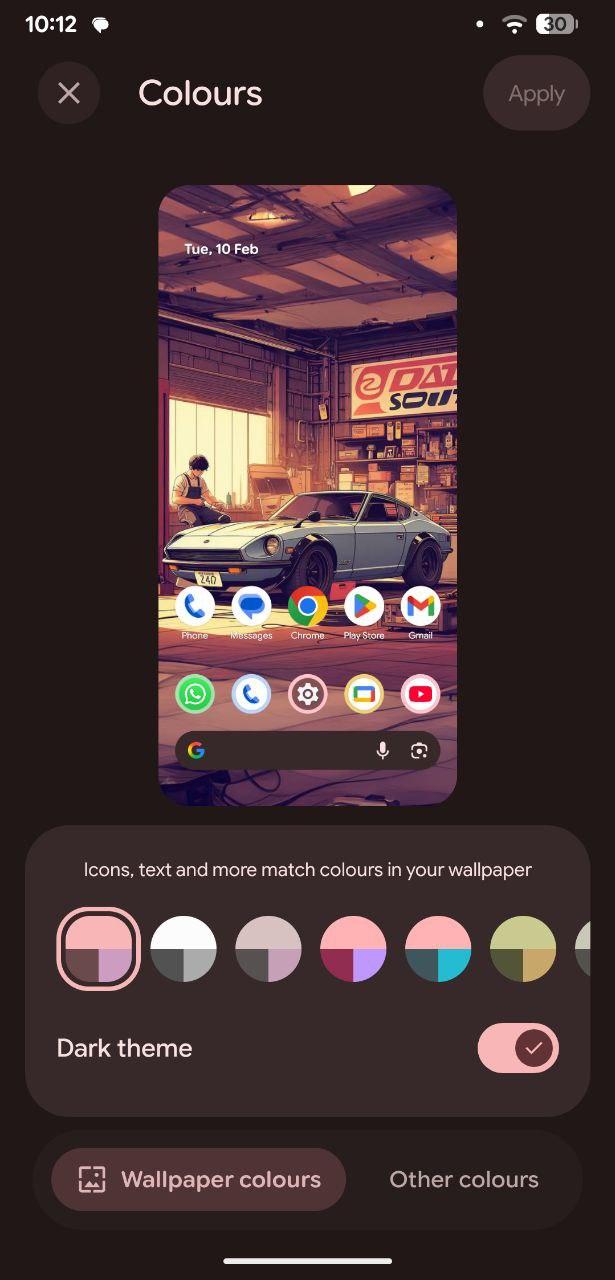Screen dimensions: 615x1280
Task: Switch to the Wallpaper colours tab
Action: tap(198, 1180)
